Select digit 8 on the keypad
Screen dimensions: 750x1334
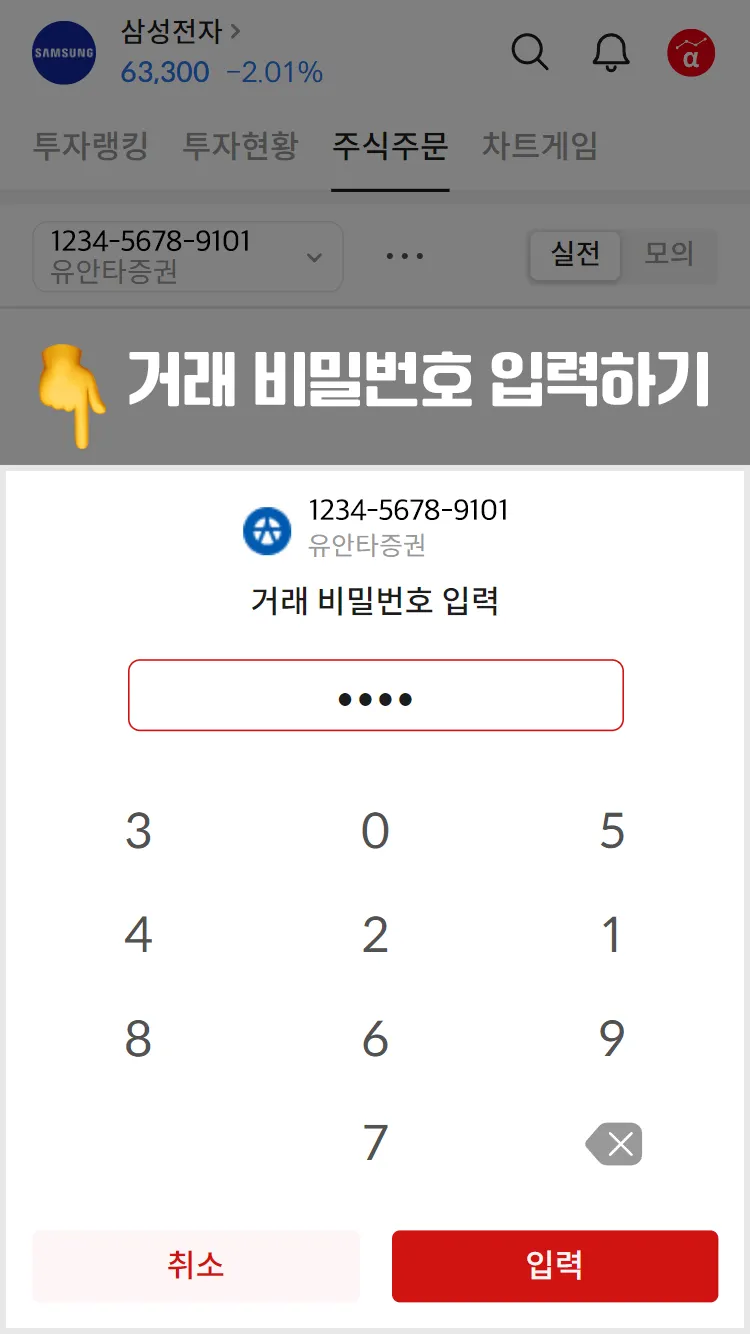(x=139, y=1039)
